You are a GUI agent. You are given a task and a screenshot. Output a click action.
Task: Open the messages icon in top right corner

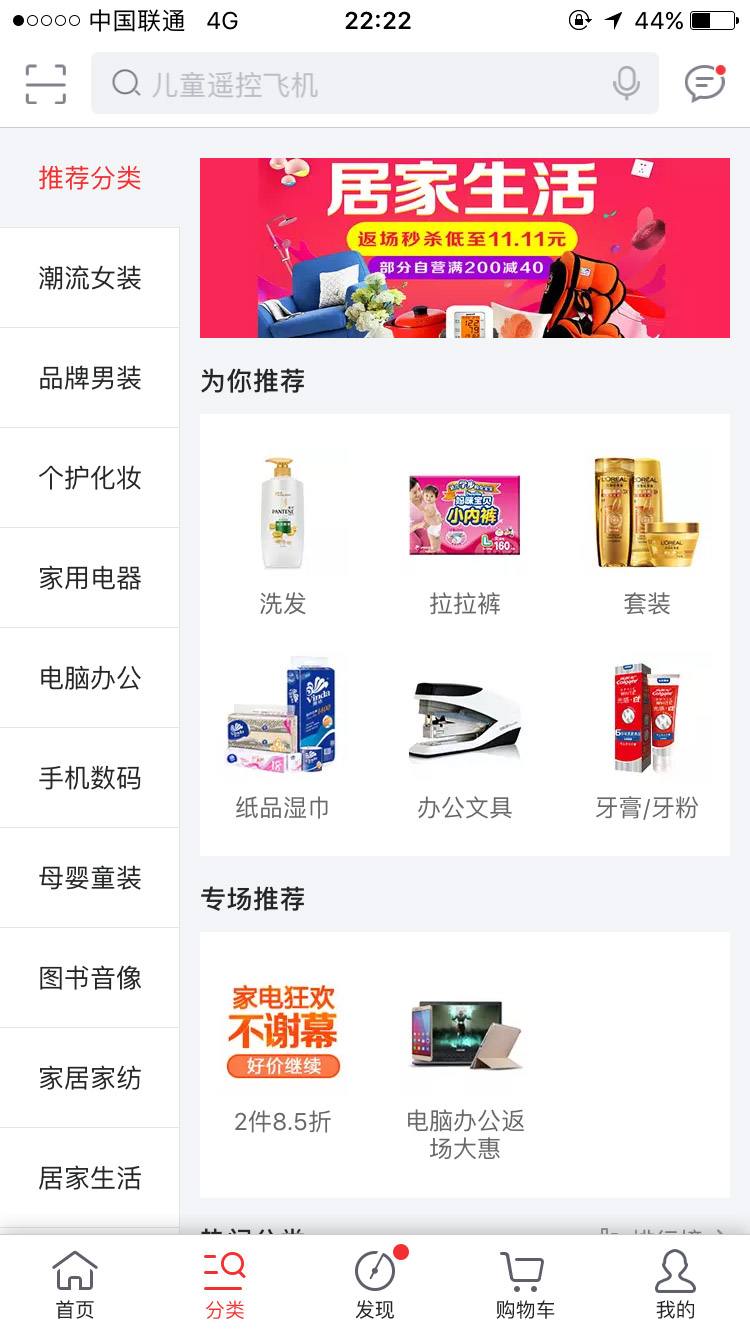click(x=705, y=83)
